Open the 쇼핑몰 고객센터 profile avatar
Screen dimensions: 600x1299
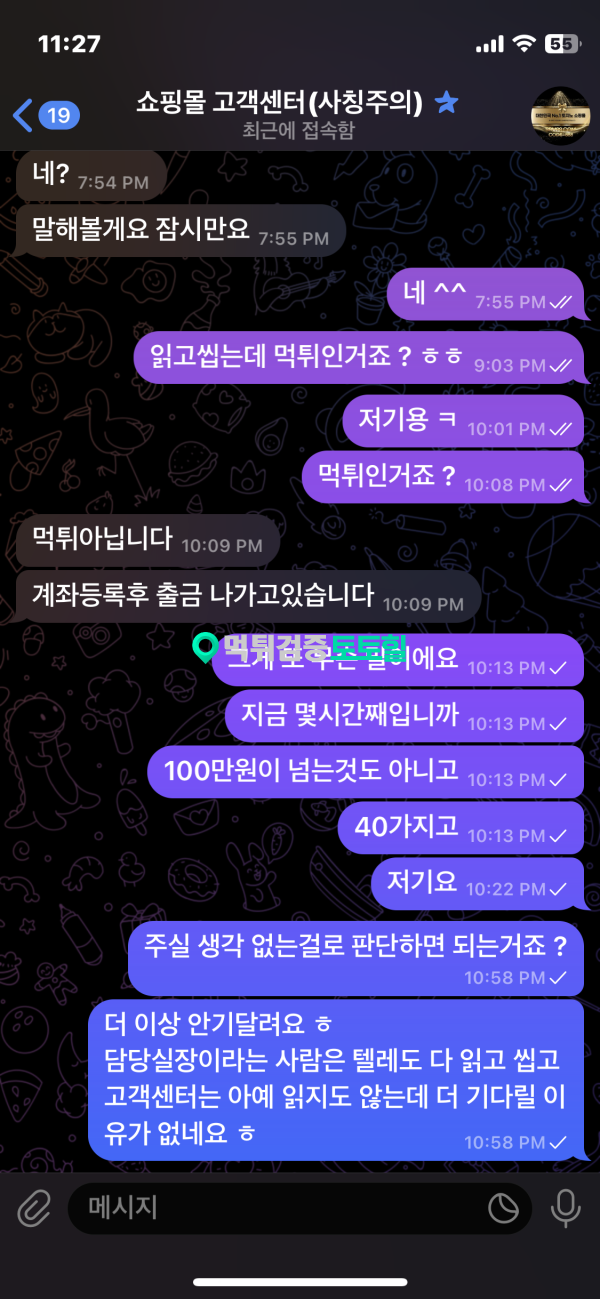coord(559,115)
